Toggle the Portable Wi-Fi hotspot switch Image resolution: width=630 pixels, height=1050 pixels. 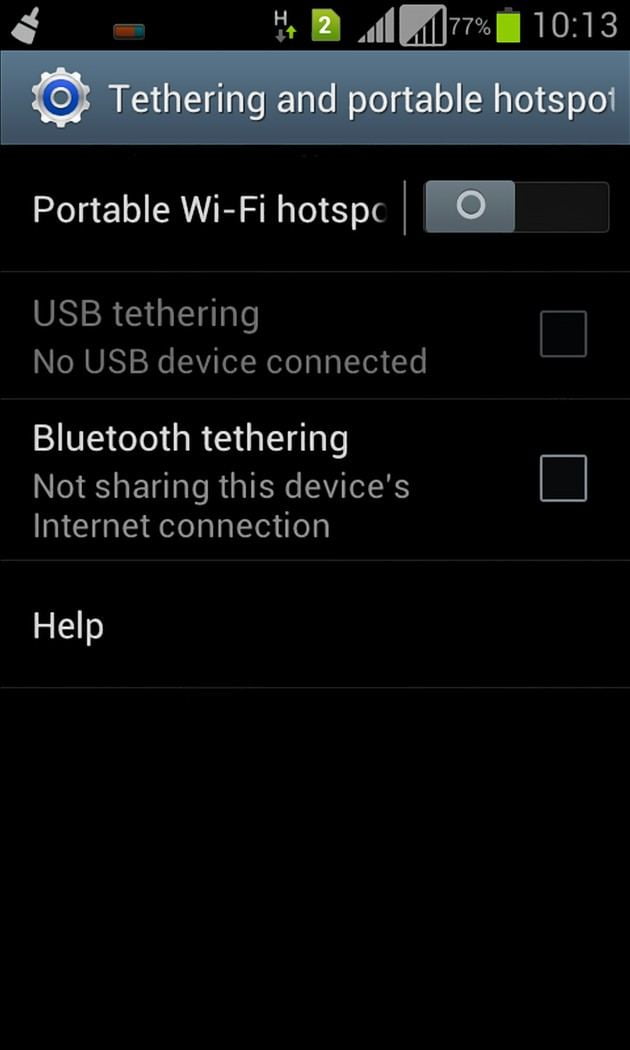pyautogui.click(x=515, y=207)
